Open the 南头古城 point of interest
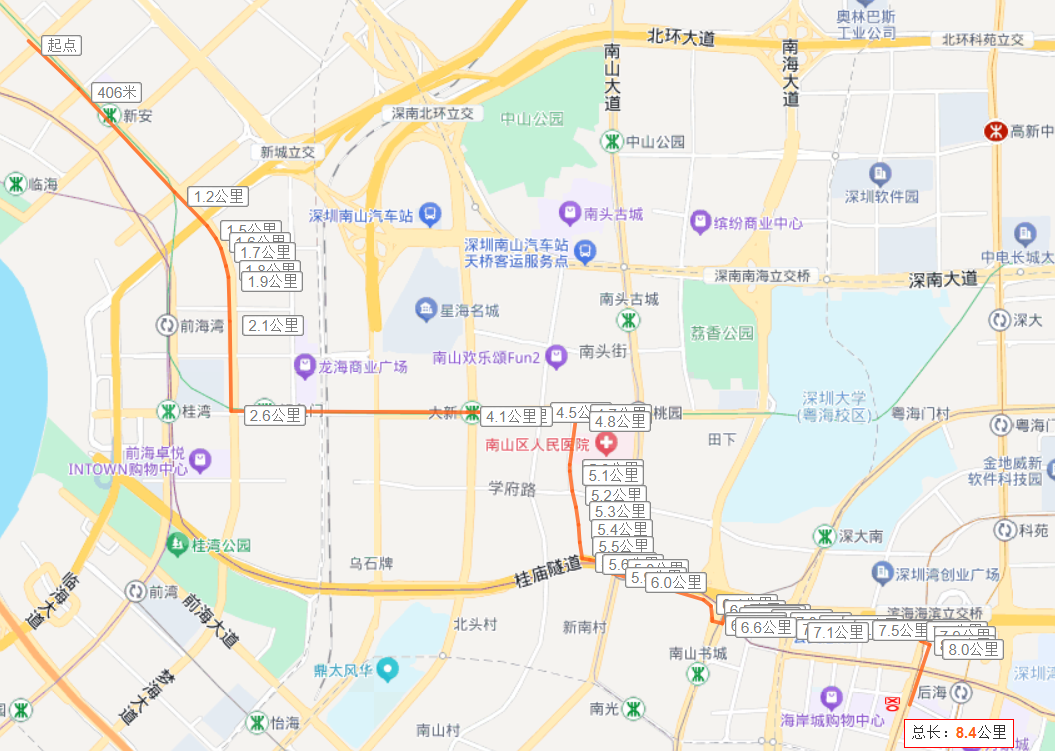Viewport: 1055px width, 751px height. [x=570, y=213]
